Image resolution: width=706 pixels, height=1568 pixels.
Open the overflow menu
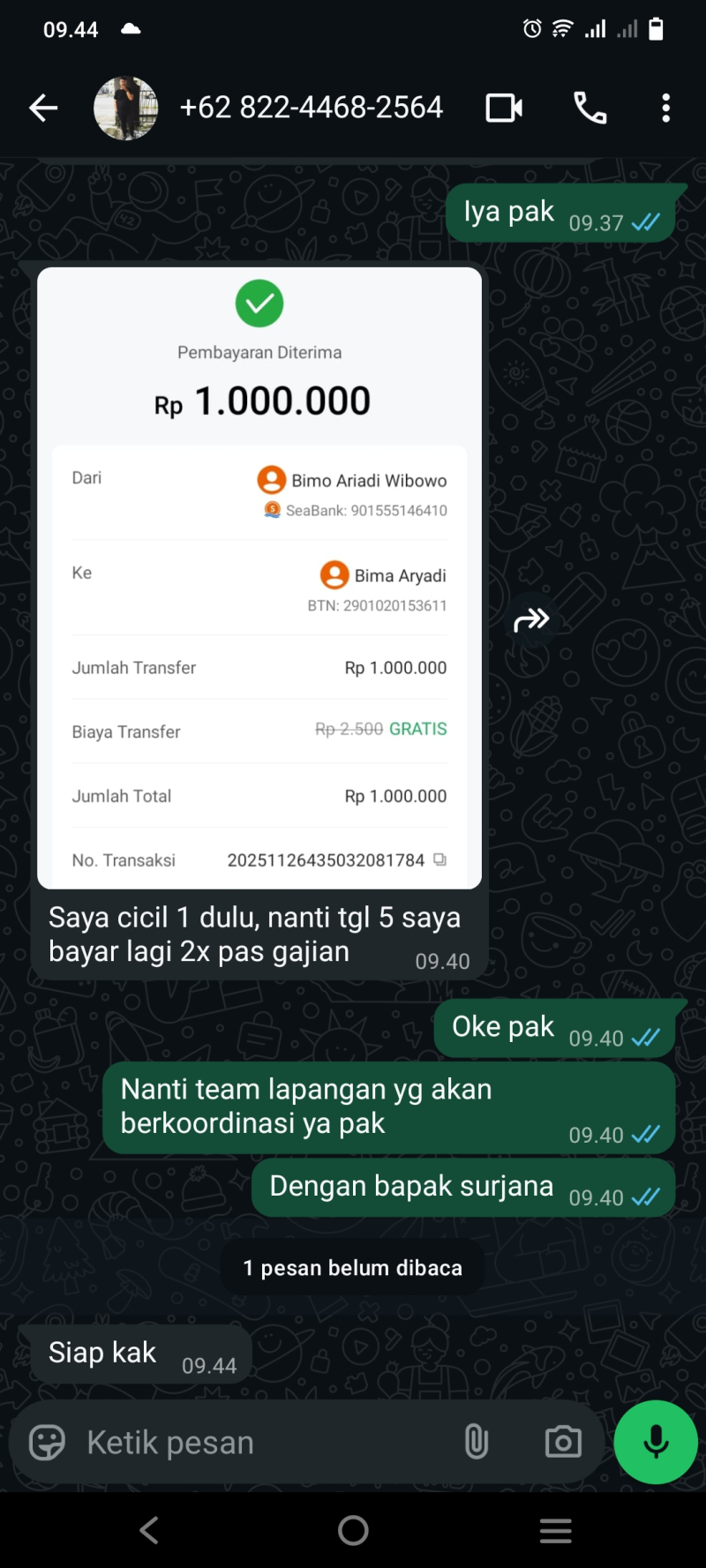[665, 108]
